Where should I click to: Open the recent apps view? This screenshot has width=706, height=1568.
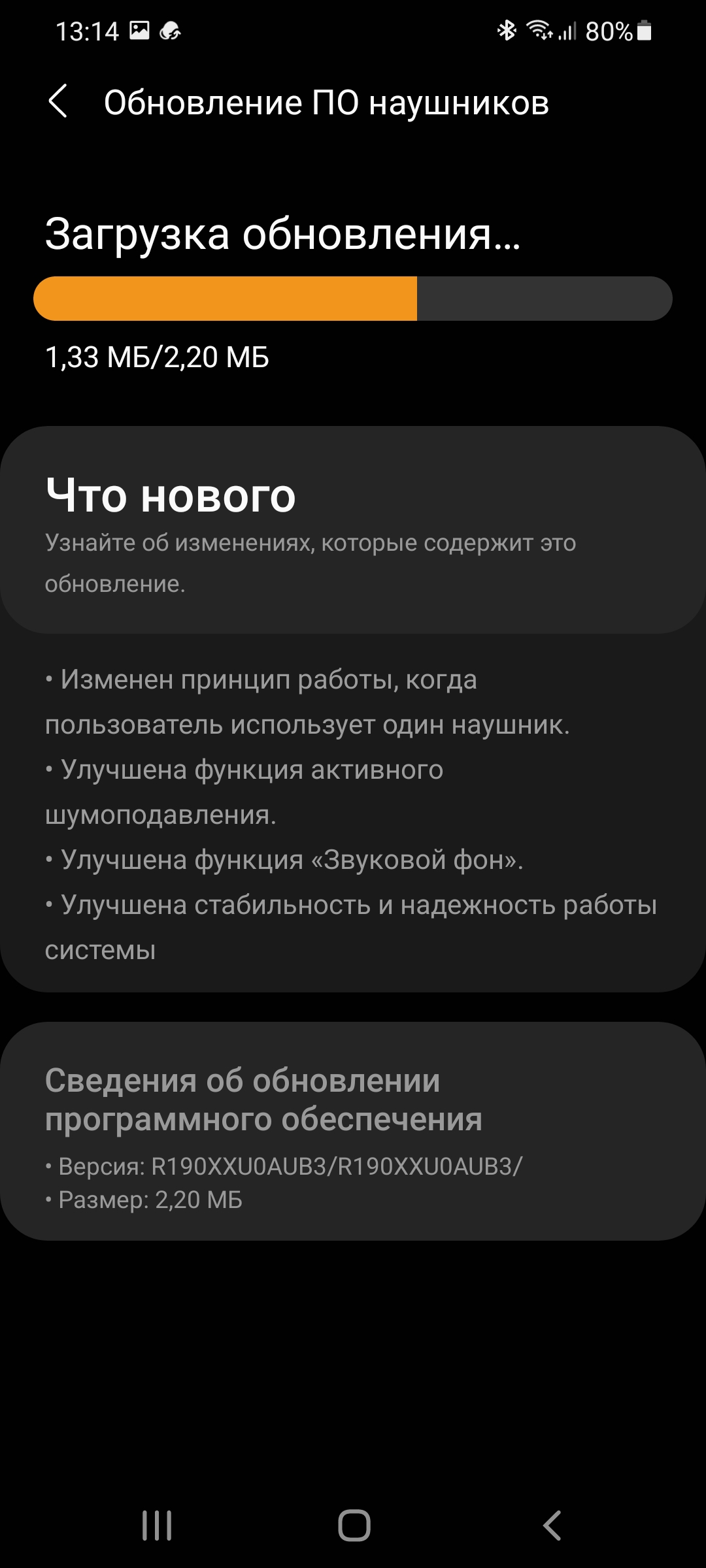click(157, 1526)
